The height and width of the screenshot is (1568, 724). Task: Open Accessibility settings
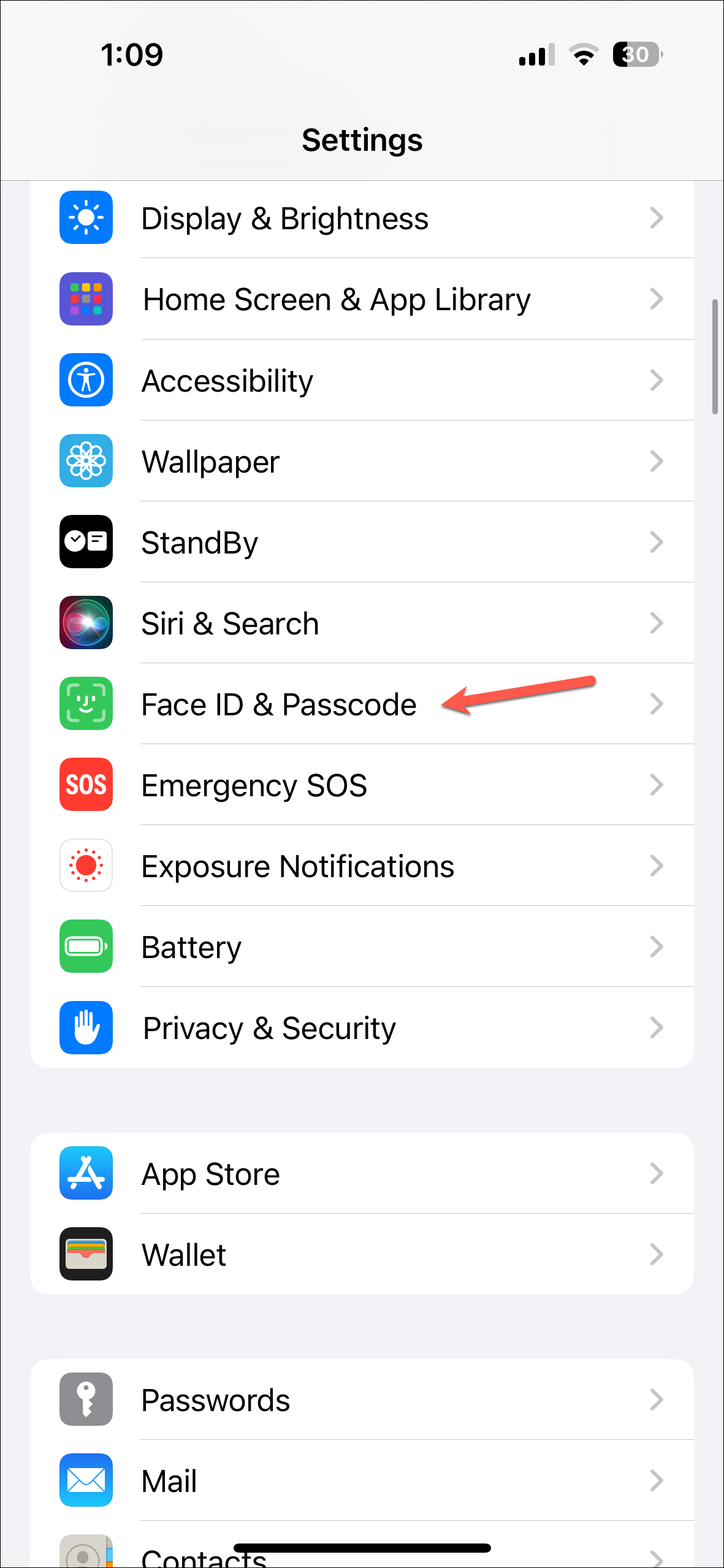[x=362, y=380]
